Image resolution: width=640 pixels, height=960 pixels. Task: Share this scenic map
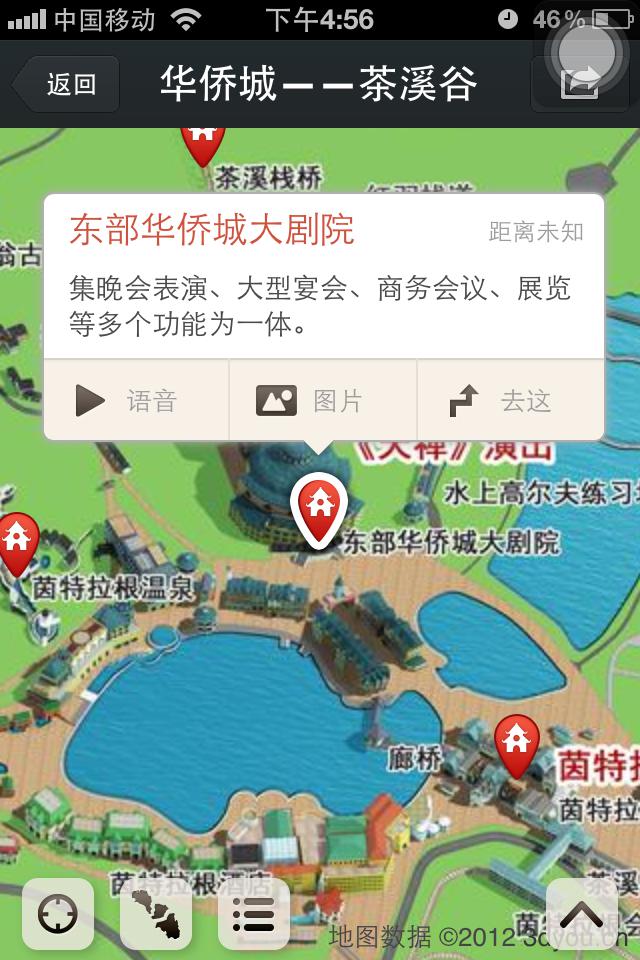click(x=578, y=84)
